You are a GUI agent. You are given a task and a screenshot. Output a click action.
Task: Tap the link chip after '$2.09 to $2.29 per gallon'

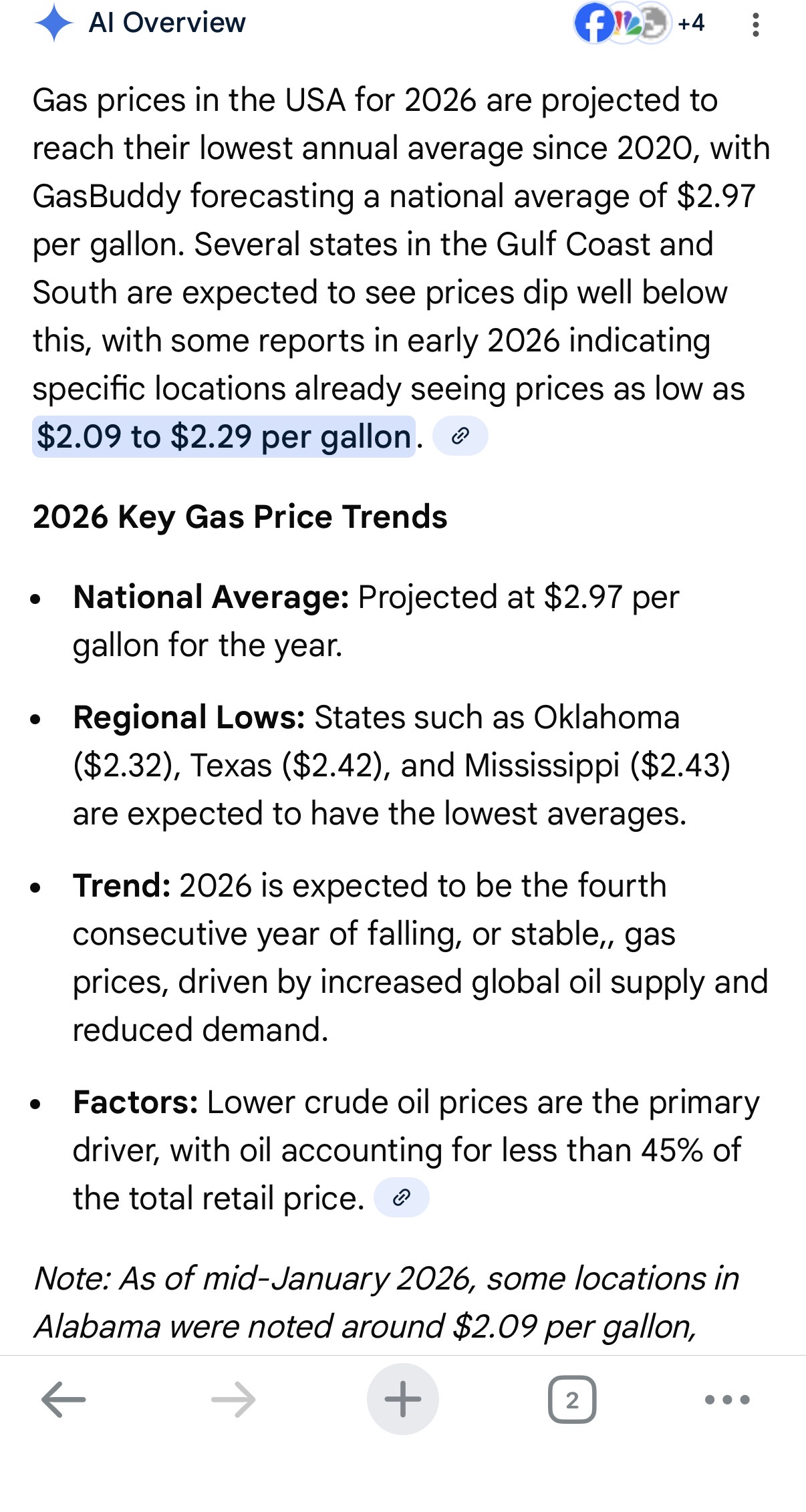[460, 436]
